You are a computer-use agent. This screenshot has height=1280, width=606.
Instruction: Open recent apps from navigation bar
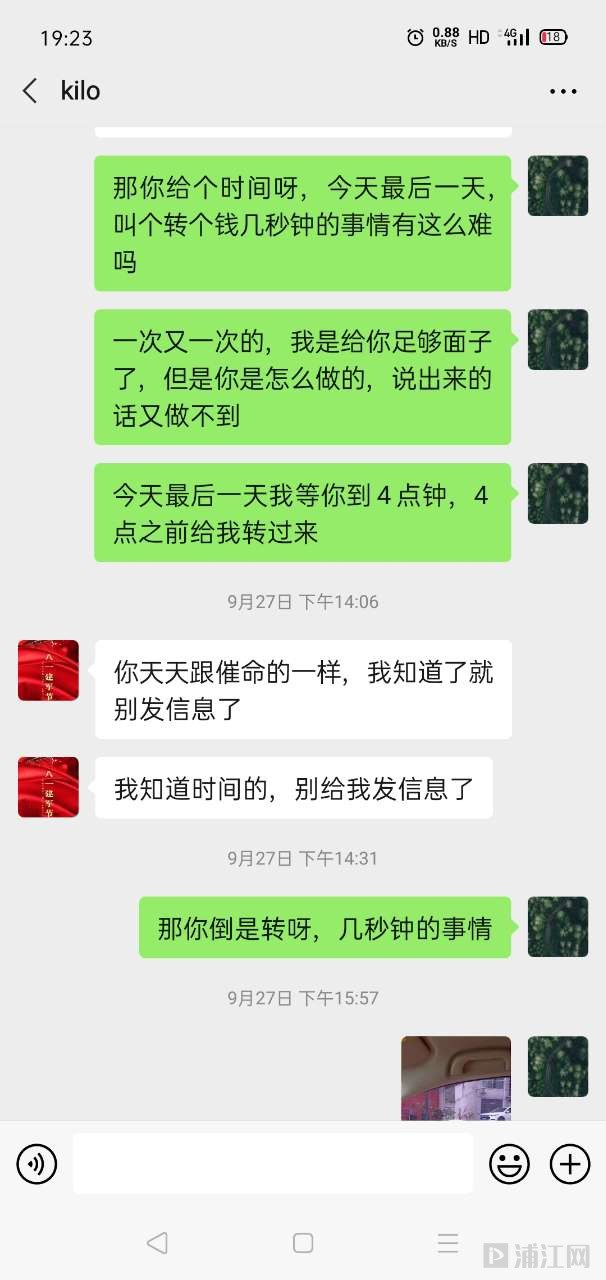click(x=448, y=1243)
